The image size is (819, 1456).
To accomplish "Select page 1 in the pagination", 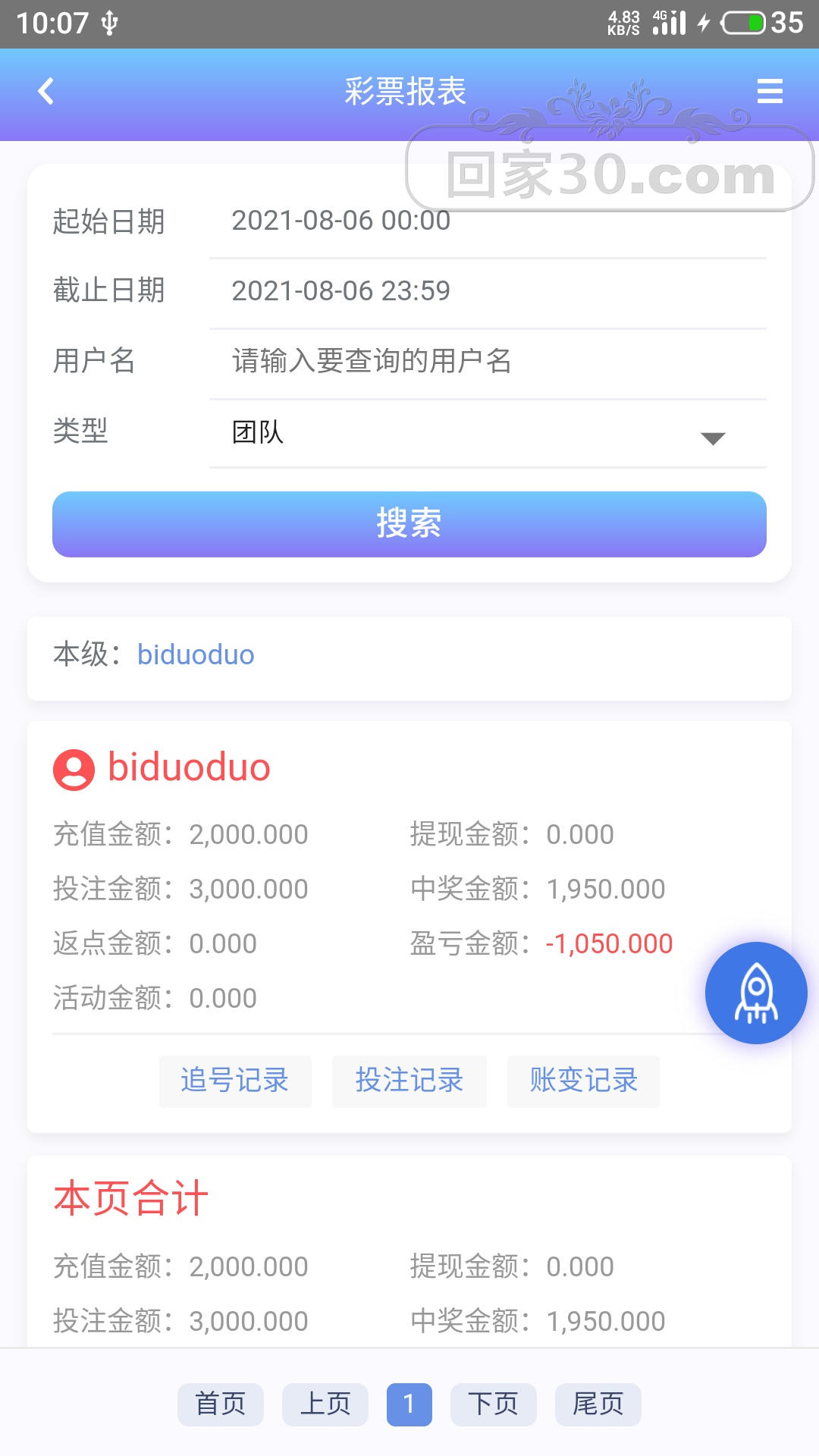I will point(409,1404).
